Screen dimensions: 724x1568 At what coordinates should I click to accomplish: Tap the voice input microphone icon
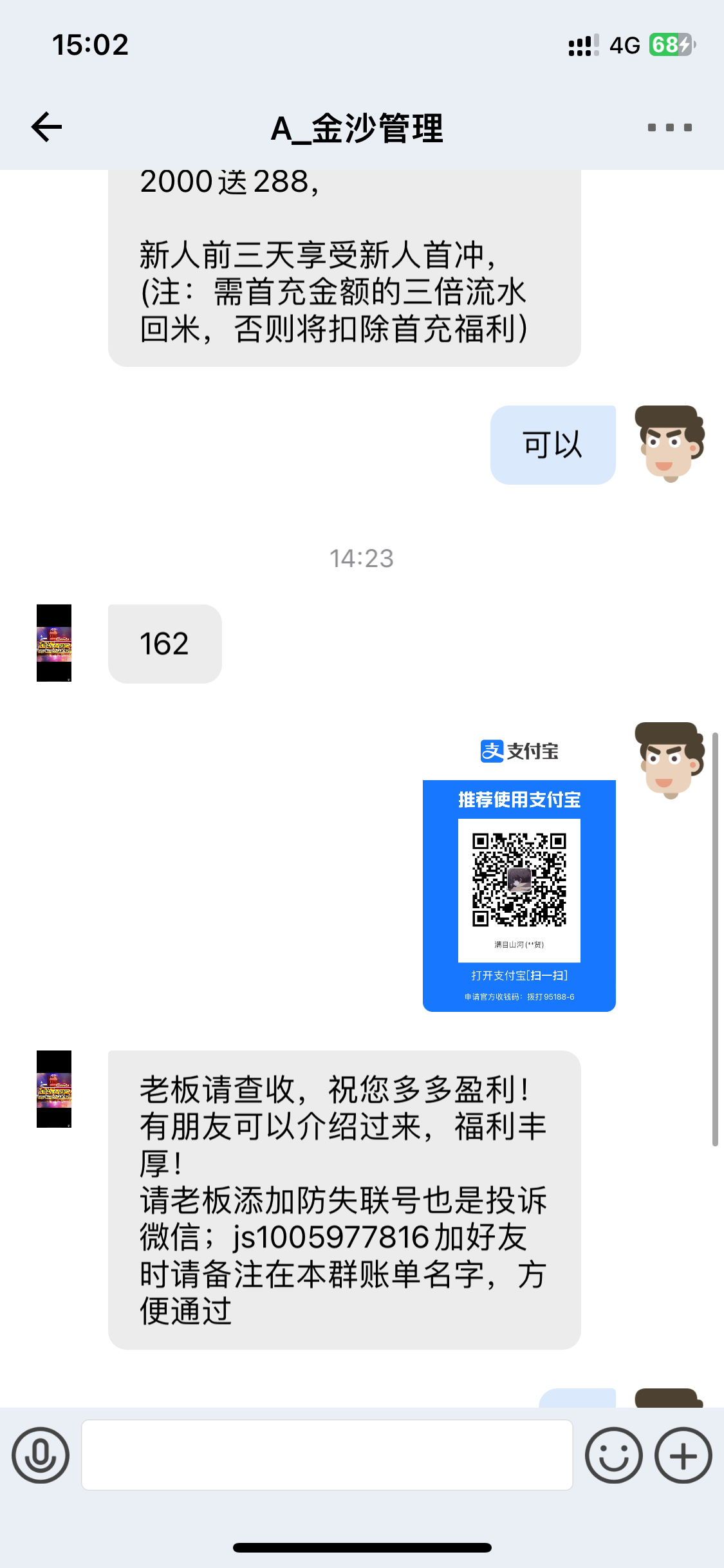pos(41,1455)
